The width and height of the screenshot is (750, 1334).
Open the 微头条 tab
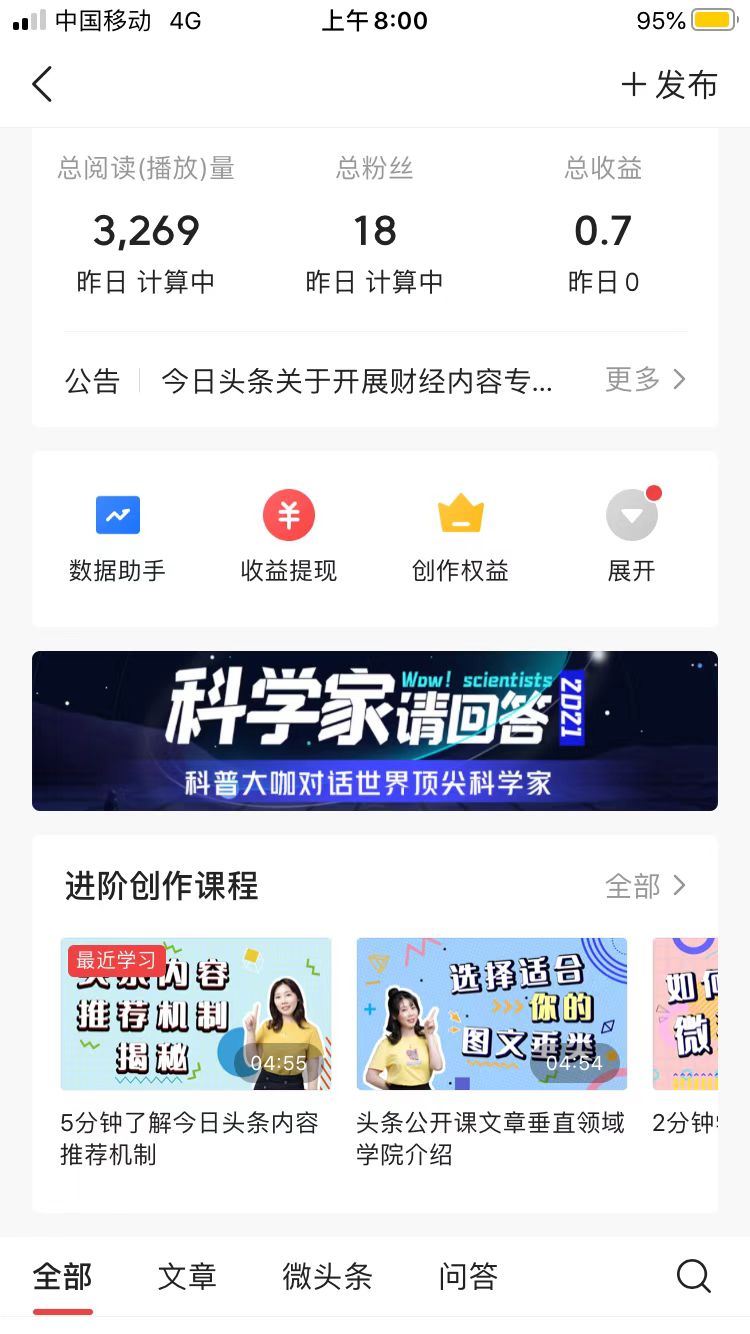click(327, 1276)
